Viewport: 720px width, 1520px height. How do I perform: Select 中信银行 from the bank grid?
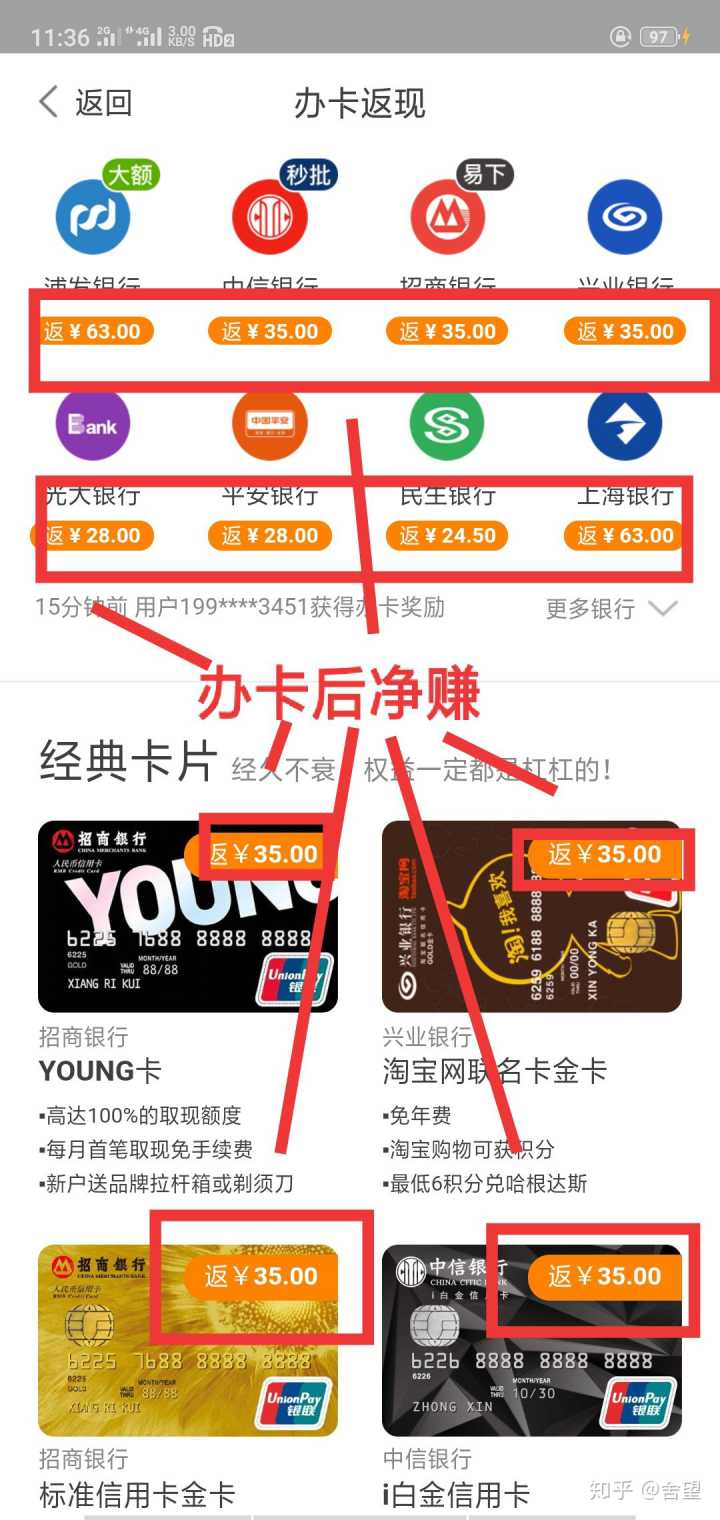pos(270,217)
